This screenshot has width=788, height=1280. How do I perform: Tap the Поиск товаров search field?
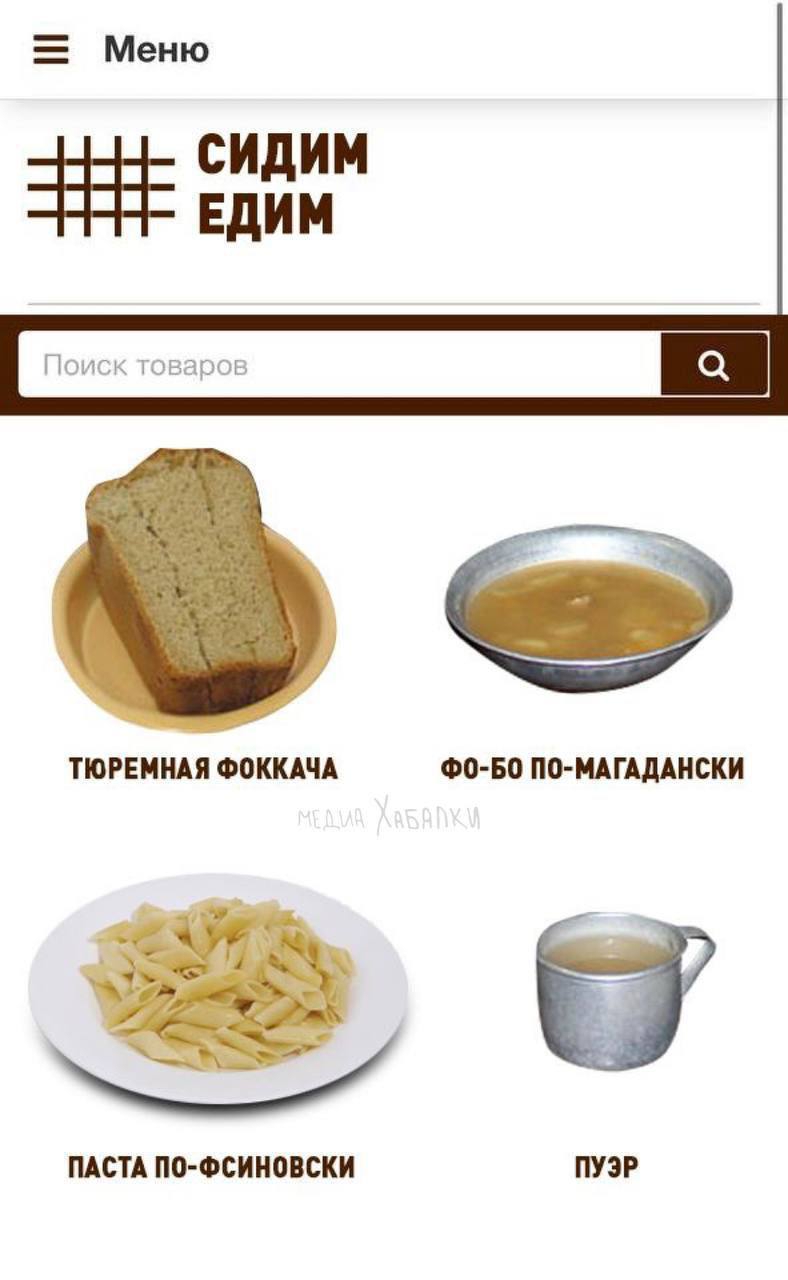338,365
